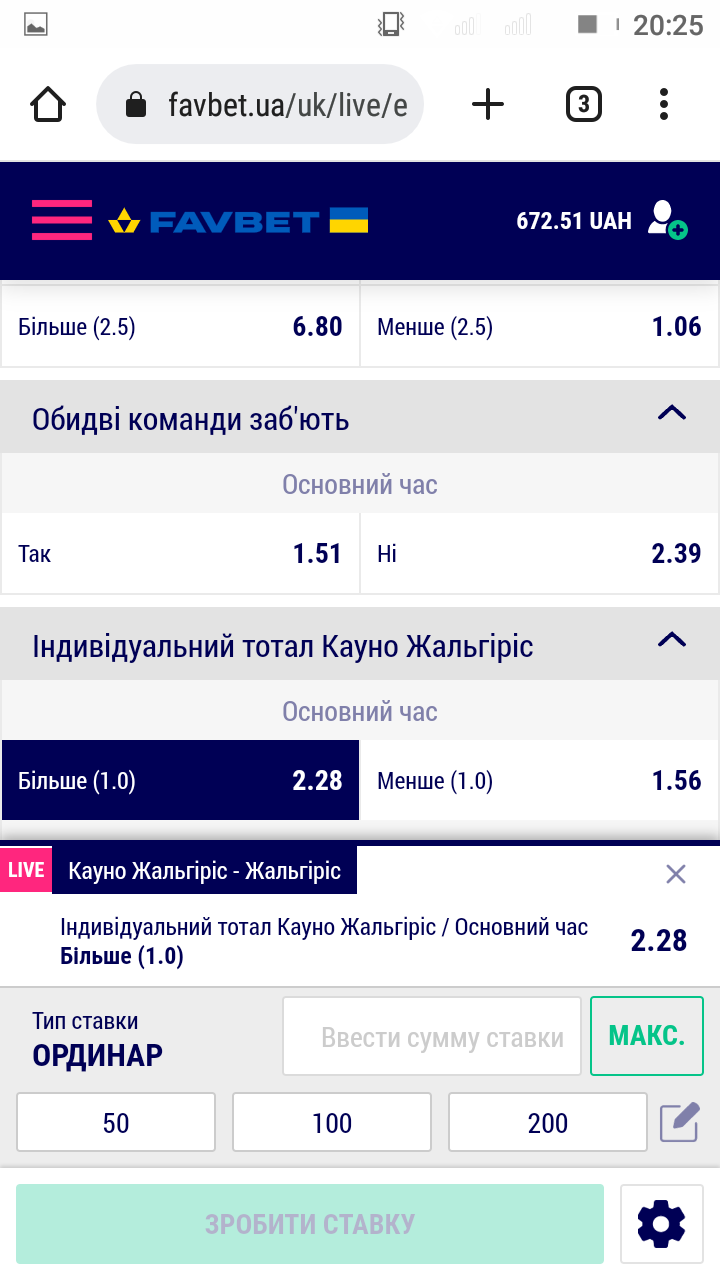Set the quick stake to 100
The image size is (720, 1280).
coord(332,1122)
